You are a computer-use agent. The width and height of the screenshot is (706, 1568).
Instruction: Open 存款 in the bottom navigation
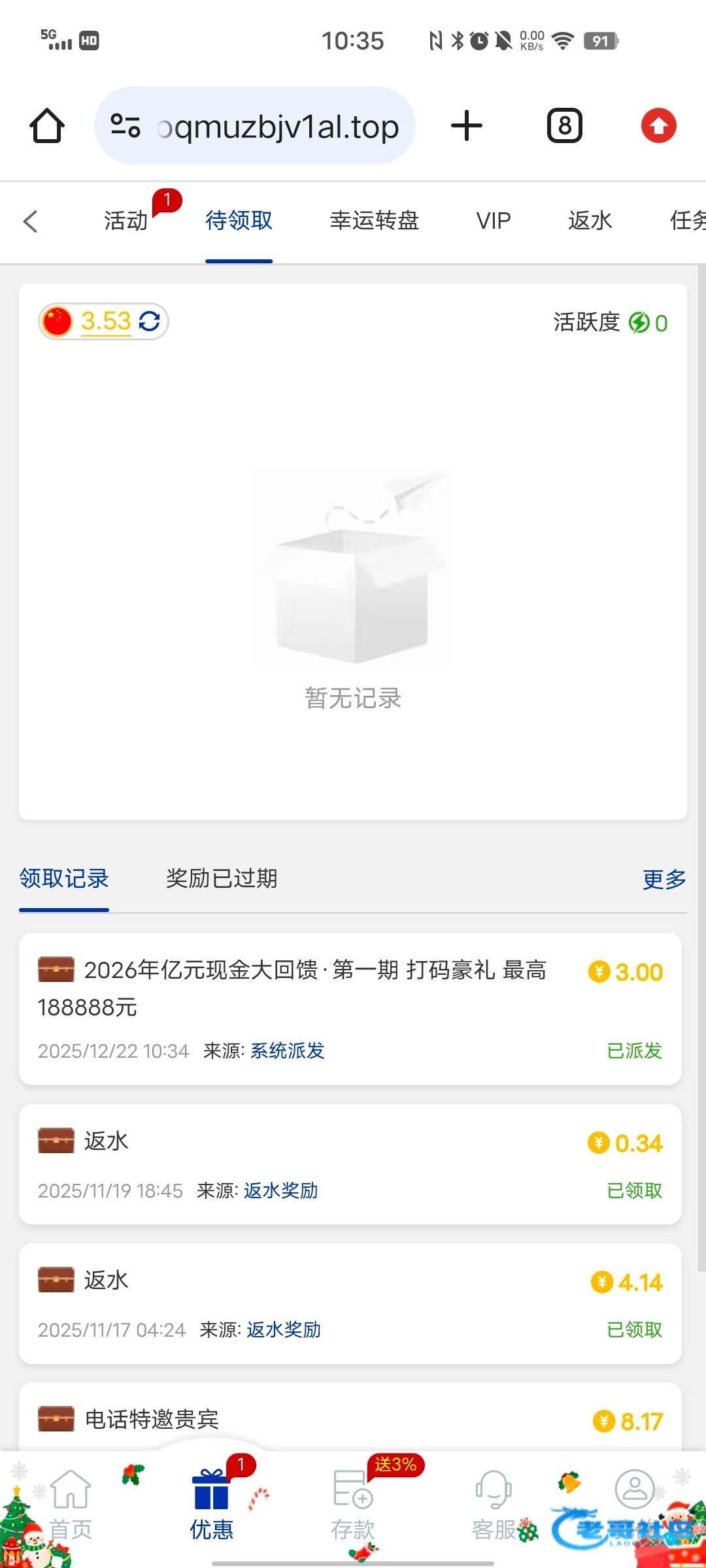[353, 1502]
